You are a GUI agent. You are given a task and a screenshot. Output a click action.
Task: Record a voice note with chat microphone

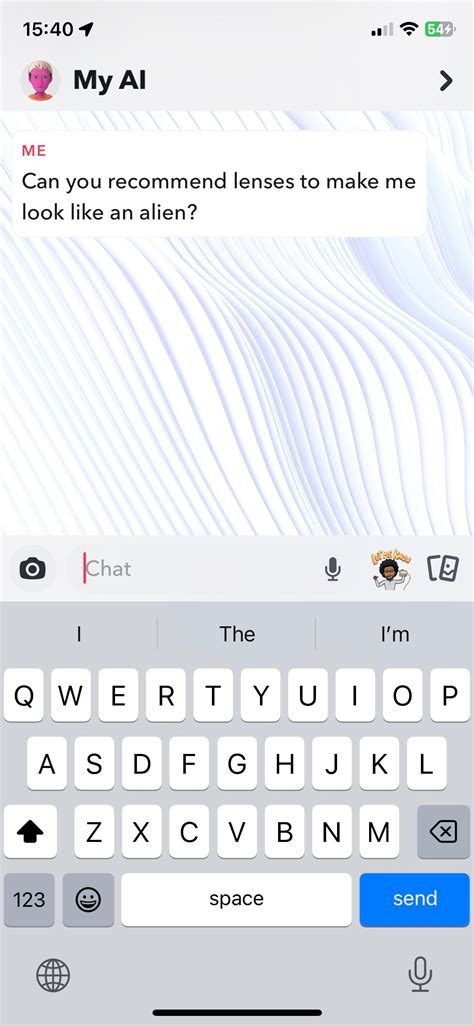pyautogui.click(x=333, y=569)
